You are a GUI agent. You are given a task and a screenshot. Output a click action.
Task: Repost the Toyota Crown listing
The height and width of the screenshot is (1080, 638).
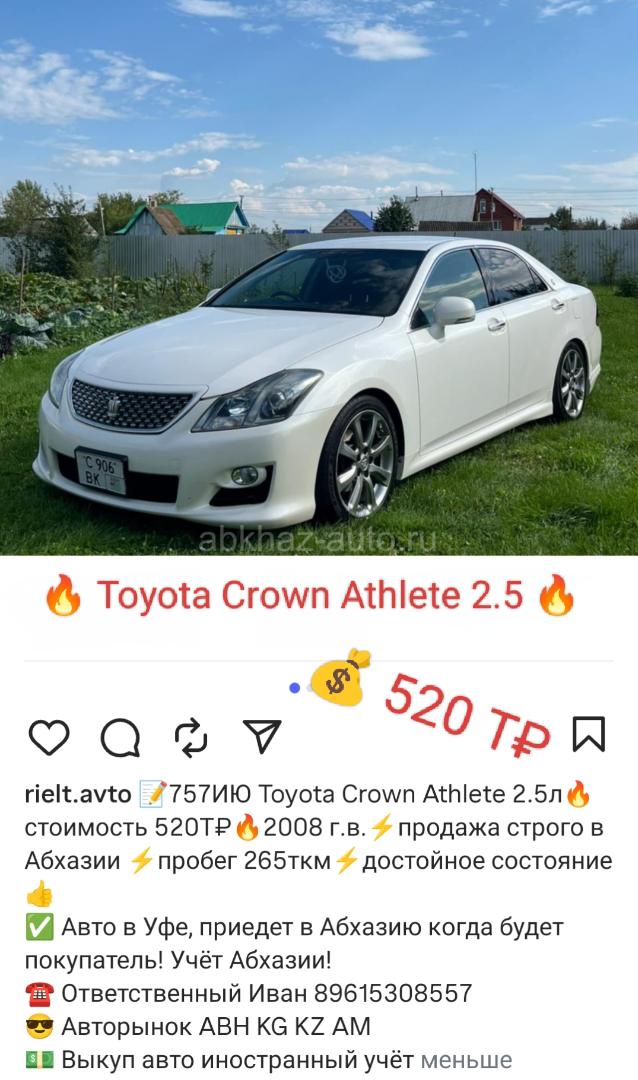[191, 738]
